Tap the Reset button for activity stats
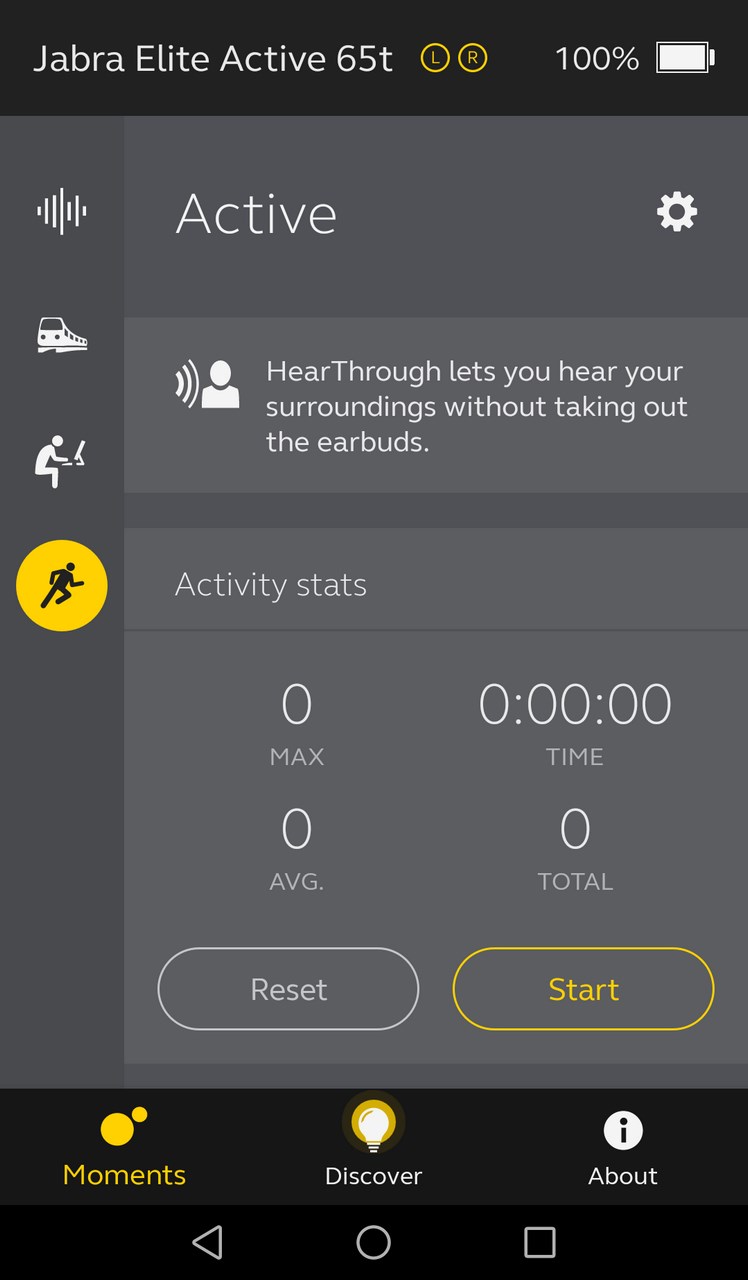Image resolution: width=748 pixels, height=1280 pixels. [288, 989]
